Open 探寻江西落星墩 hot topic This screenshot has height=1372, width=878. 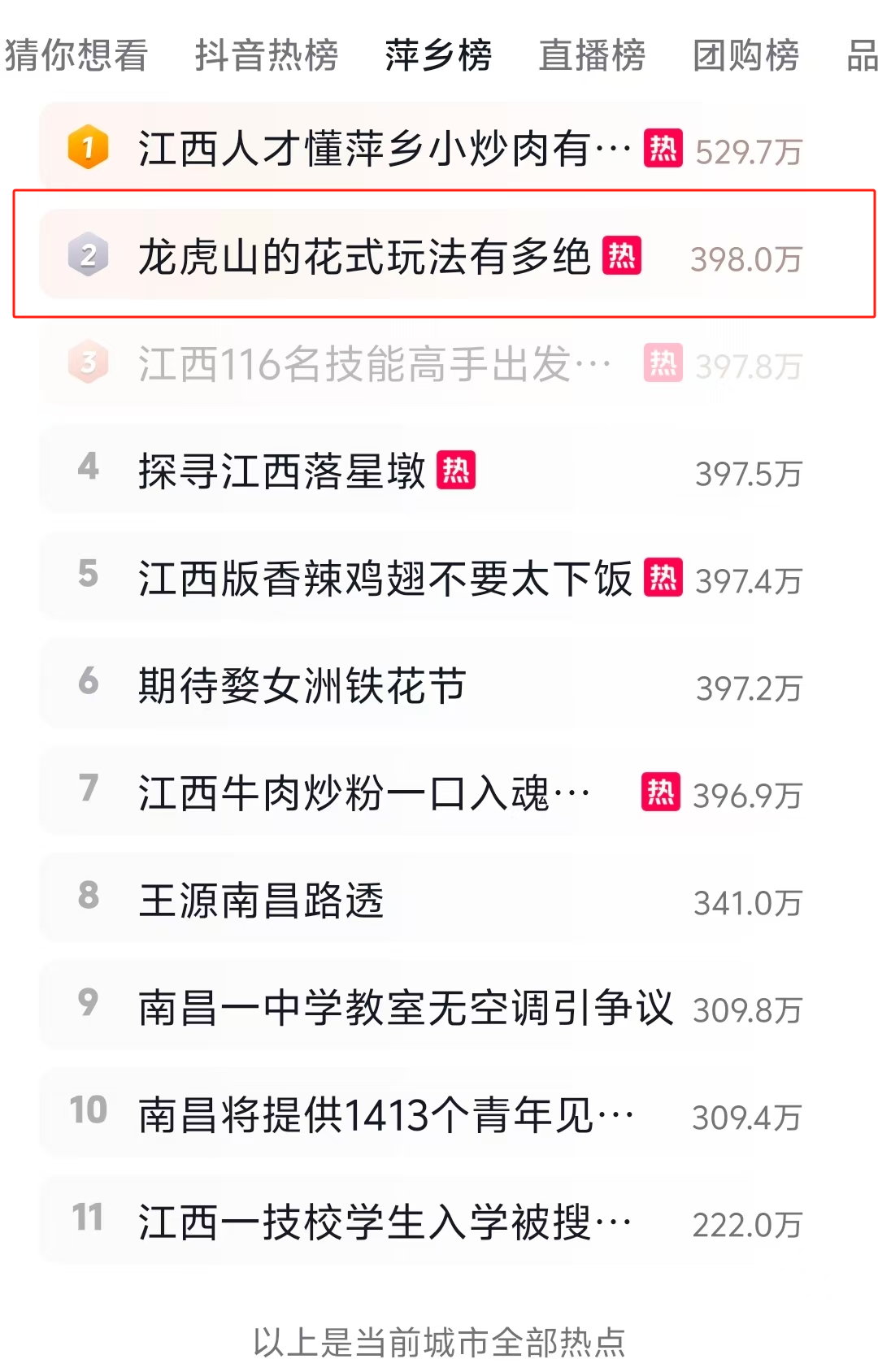click(x=281, y=471)
